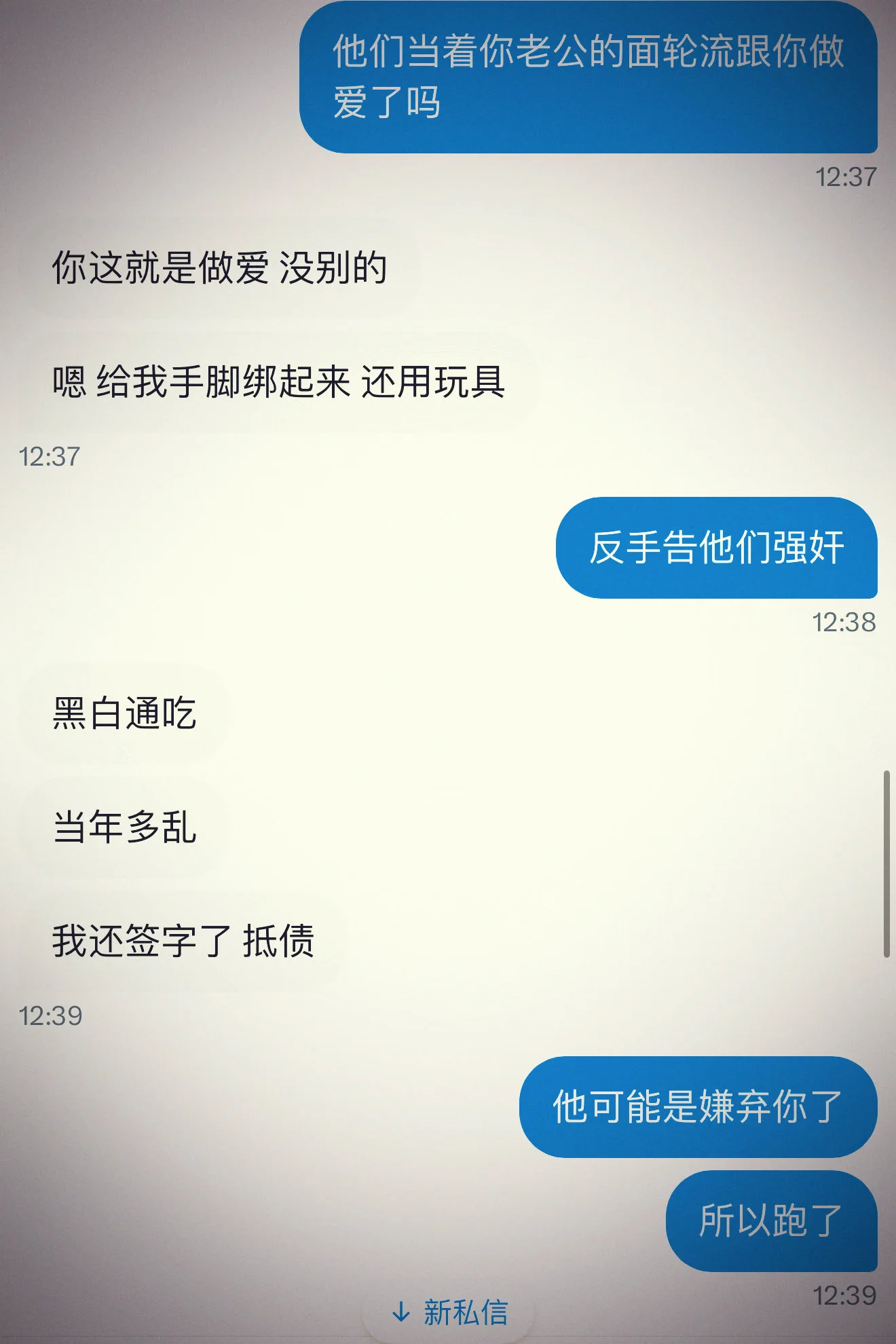Viewport: 896px width, 1344px height.
Task: Jump to new messages via 新私信 button
Action: 450,1312
